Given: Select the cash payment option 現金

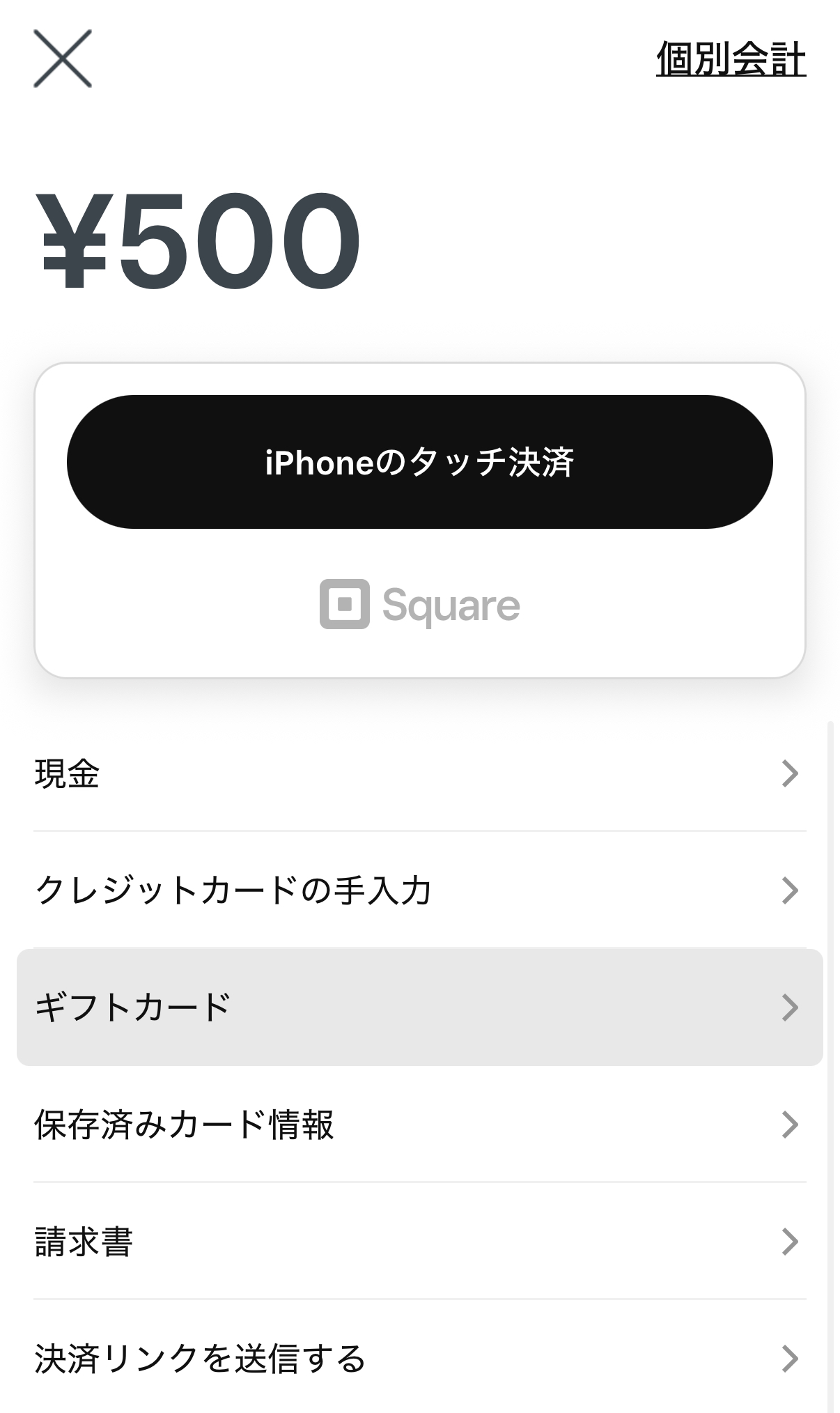Looking at the screenshot, I should [209, 772].
